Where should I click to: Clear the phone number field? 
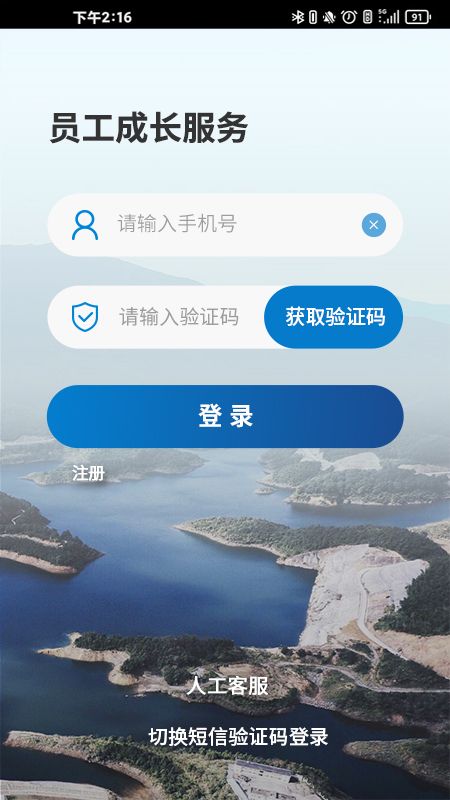373,225
